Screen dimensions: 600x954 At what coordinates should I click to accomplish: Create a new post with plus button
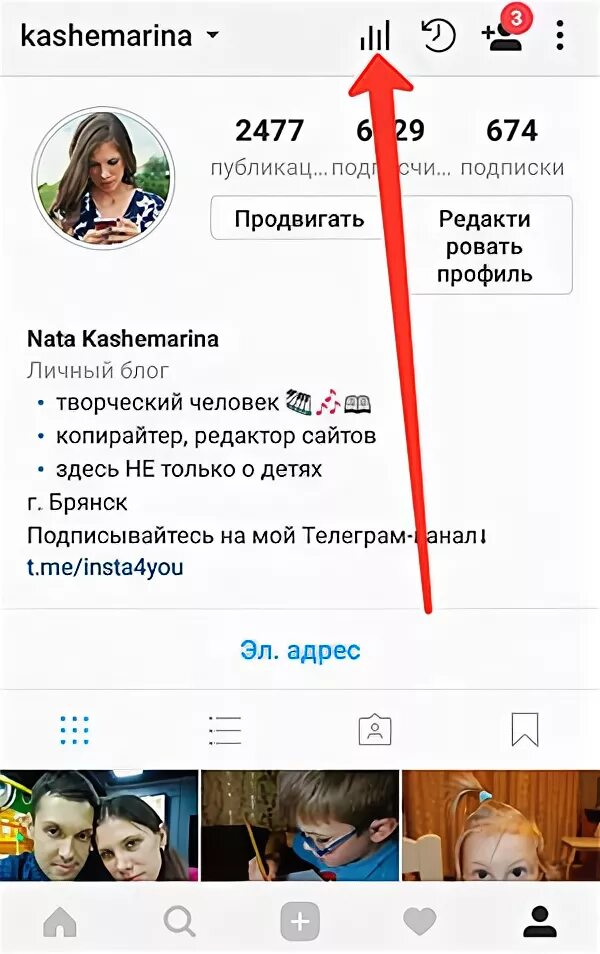[x=300, y=920]
